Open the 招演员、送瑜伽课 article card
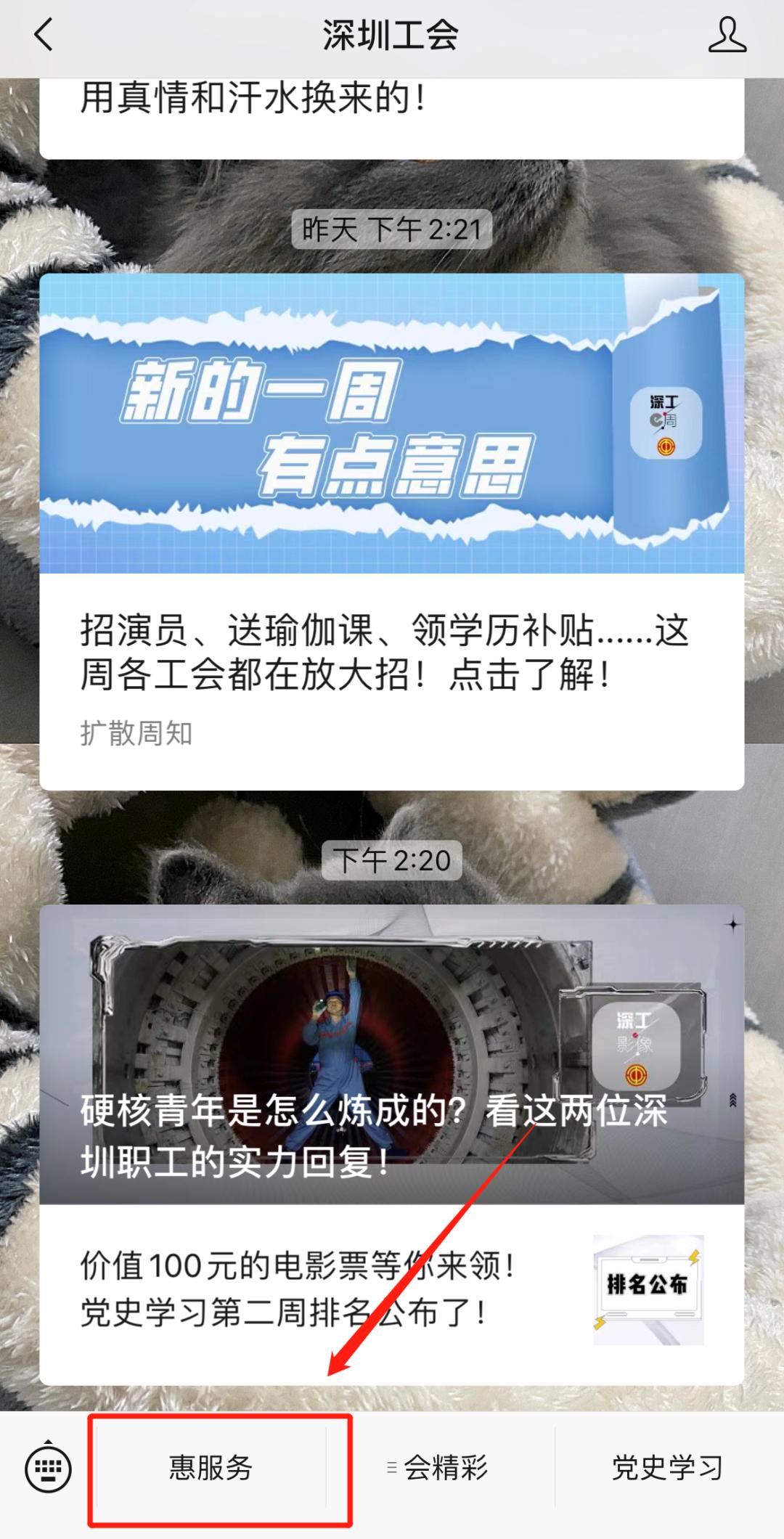Screen dimensions: 784x1539 click(x=392, y=652)
